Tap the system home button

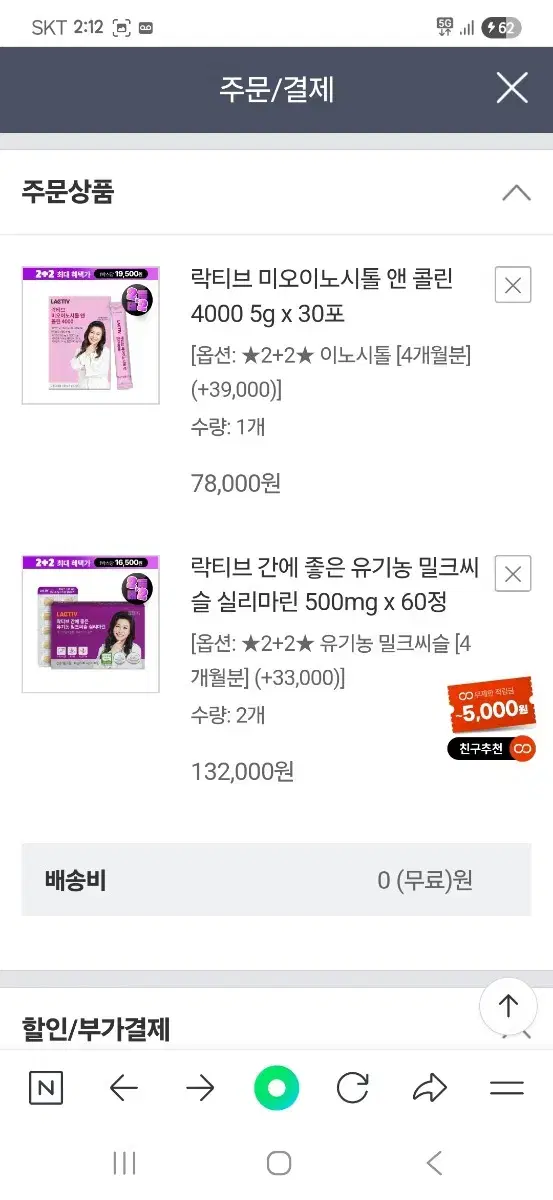(279, 1163)
